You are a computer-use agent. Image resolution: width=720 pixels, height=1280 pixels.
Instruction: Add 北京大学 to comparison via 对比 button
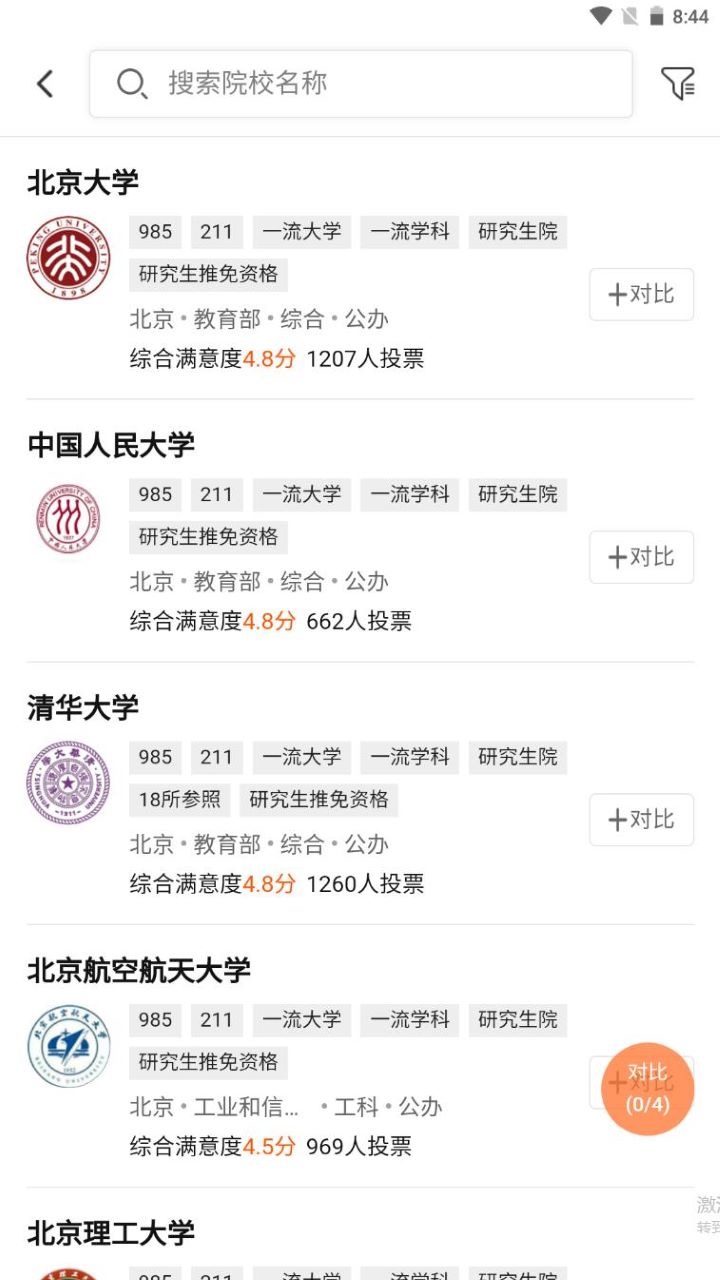pos(641,293)
